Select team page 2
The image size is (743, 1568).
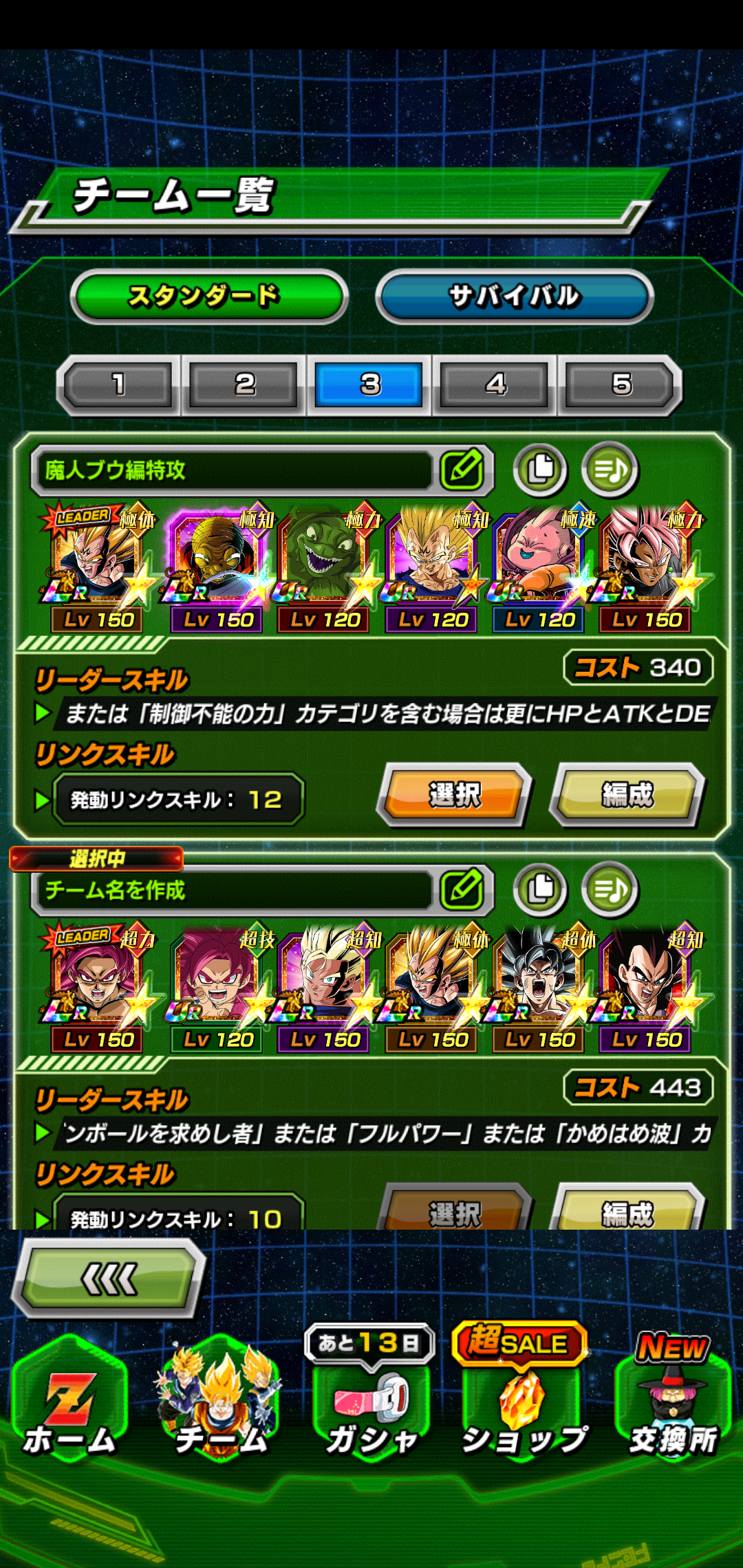point(244,384)
